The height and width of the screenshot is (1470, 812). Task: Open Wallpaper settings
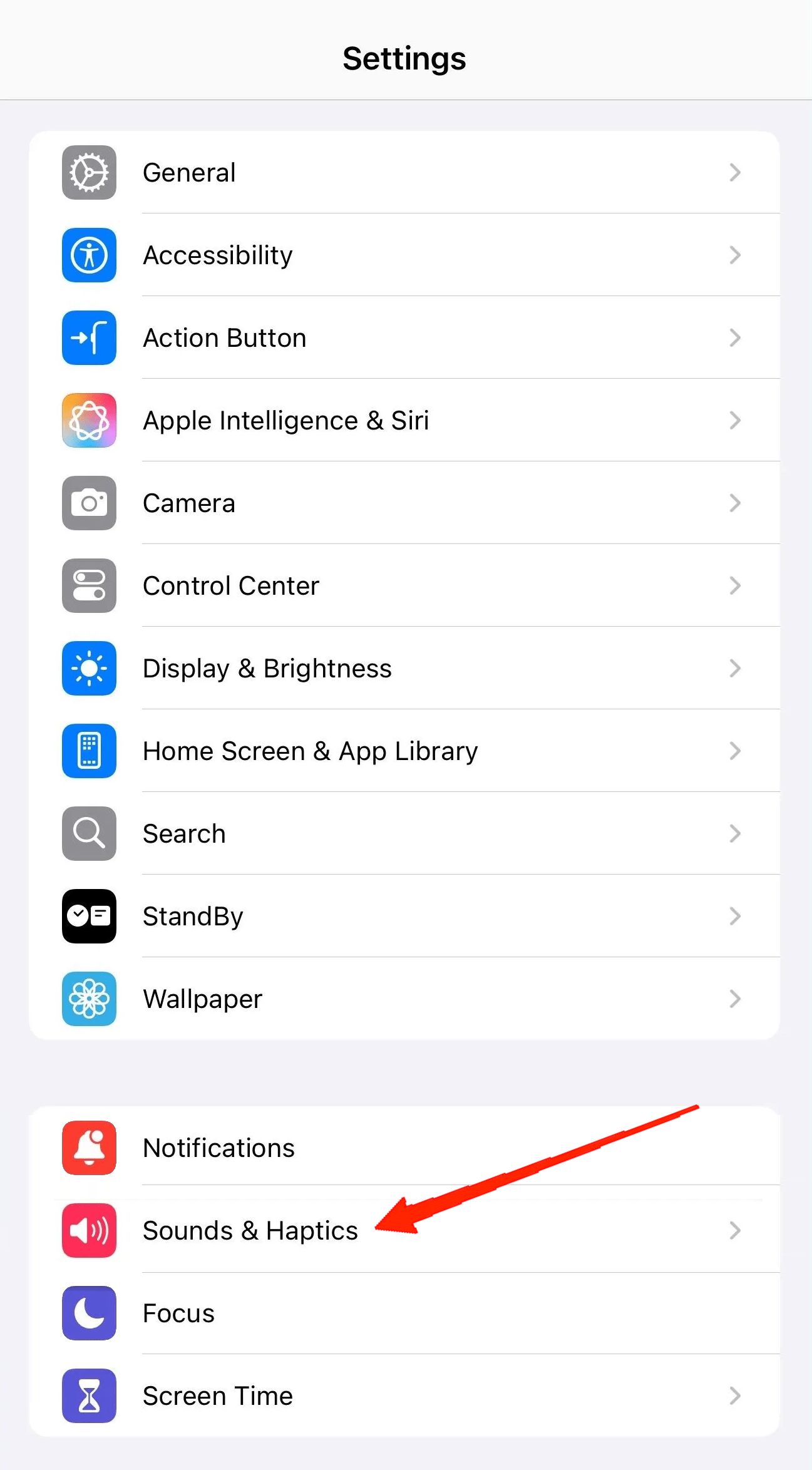(x=404, y=999)
